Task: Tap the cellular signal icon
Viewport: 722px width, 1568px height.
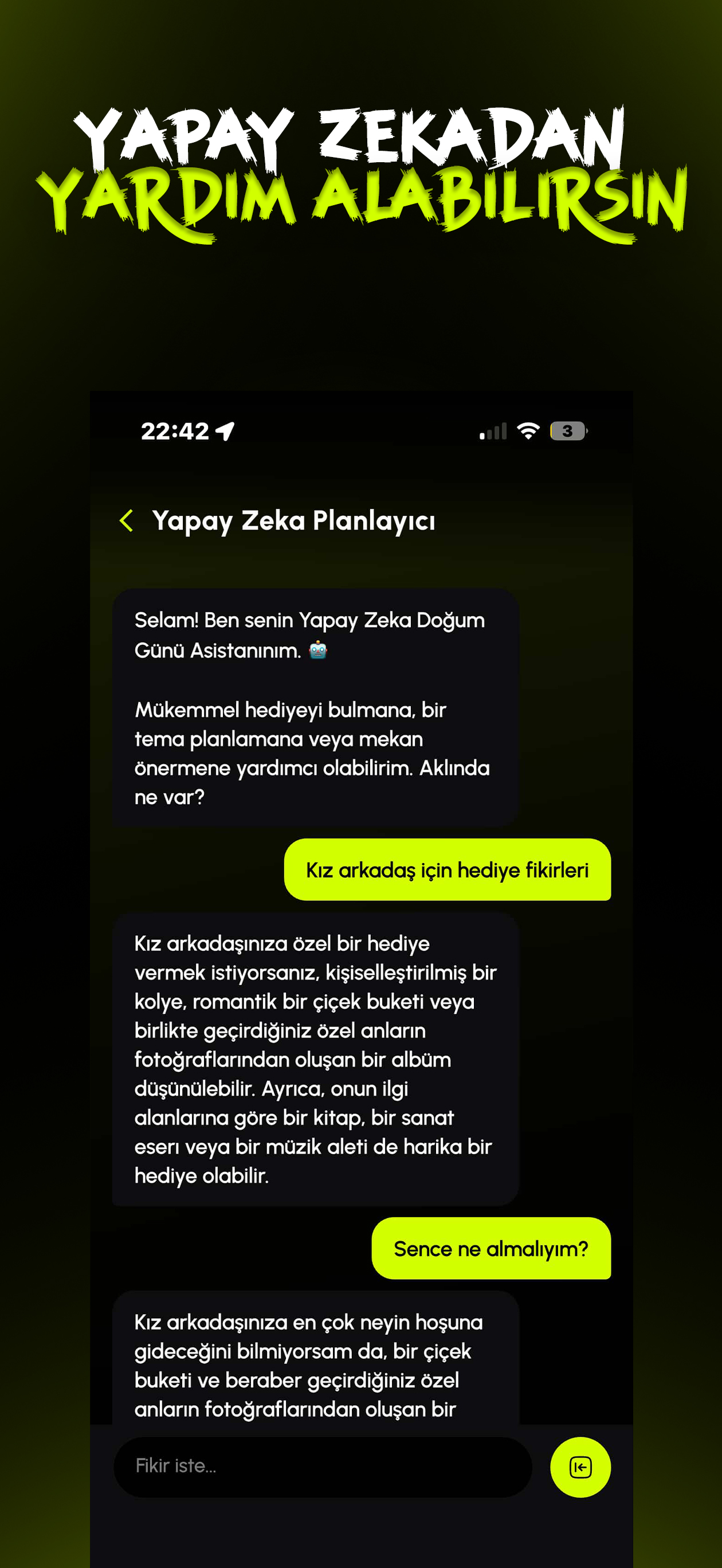Action: tap(493, 431)
